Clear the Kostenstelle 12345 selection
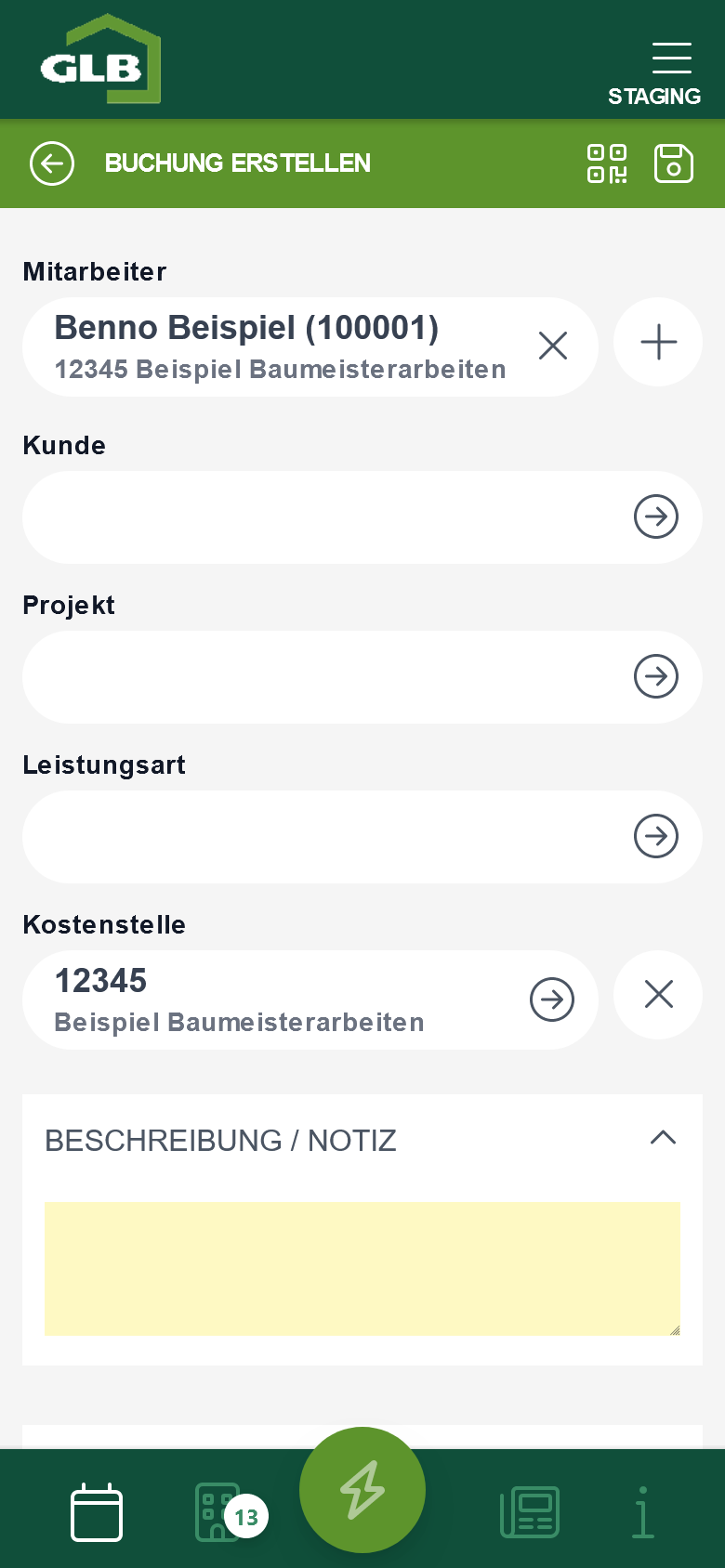The height and width of the screenshot is (1568, 725). [658, 994]
